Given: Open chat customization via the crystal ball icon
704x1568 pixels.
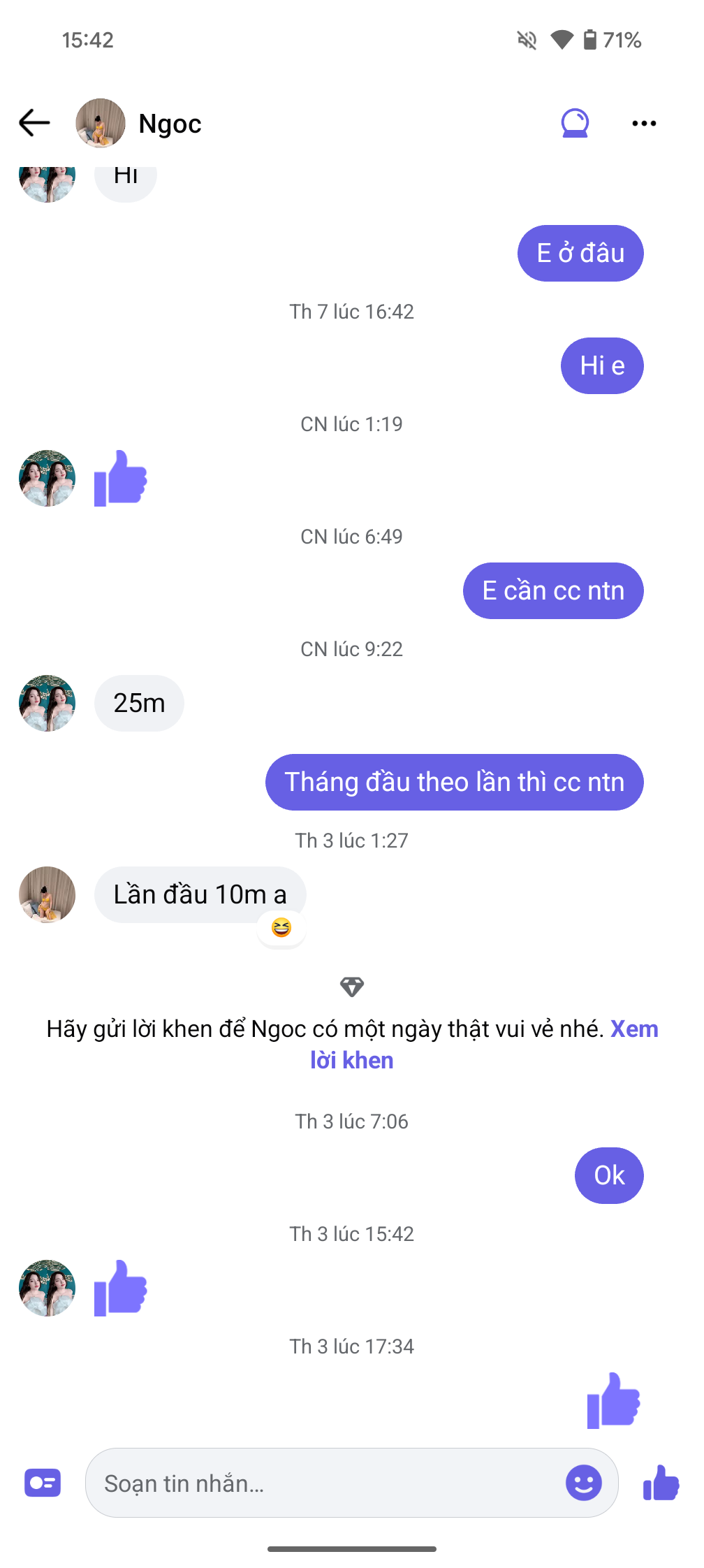Looking at the screenshot, I should coord(574,123).
